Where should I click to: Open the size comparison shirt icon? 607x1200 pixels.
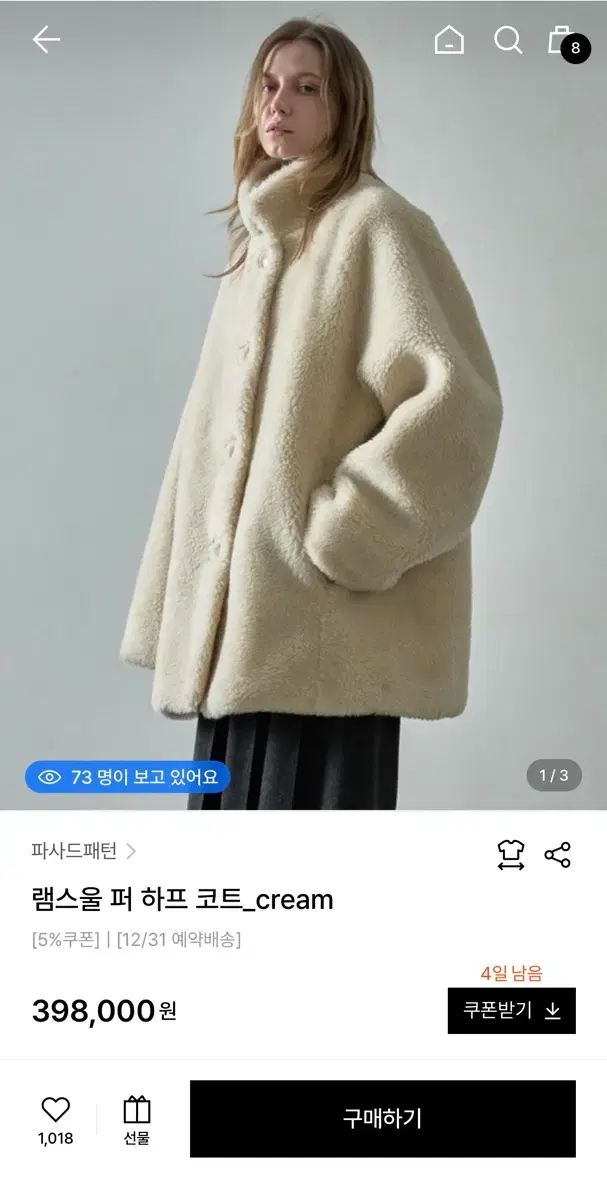click(x=511, y=854)
